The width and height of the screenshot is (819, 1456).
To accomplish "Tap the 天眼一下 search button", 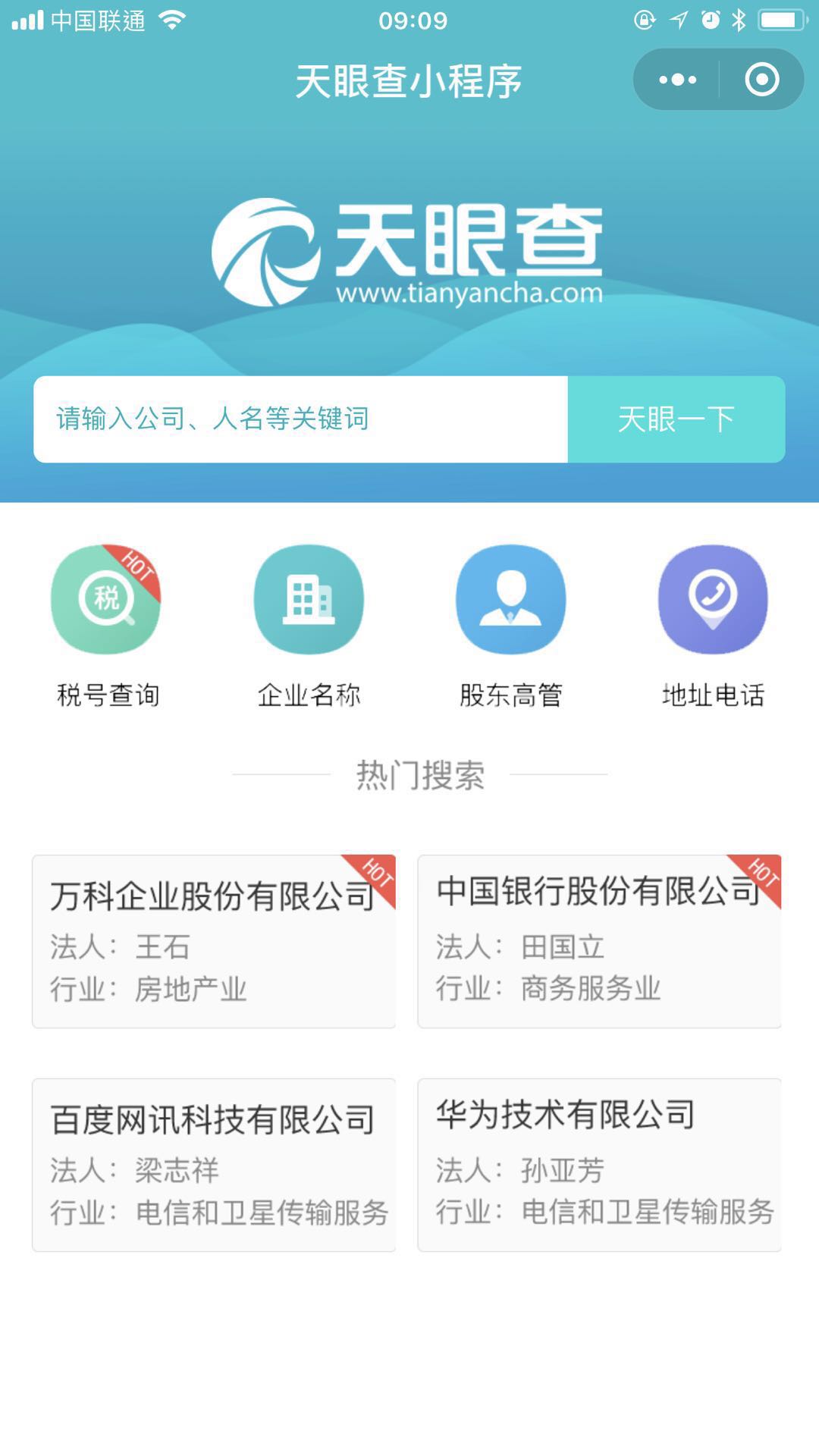I will [676, 419].
